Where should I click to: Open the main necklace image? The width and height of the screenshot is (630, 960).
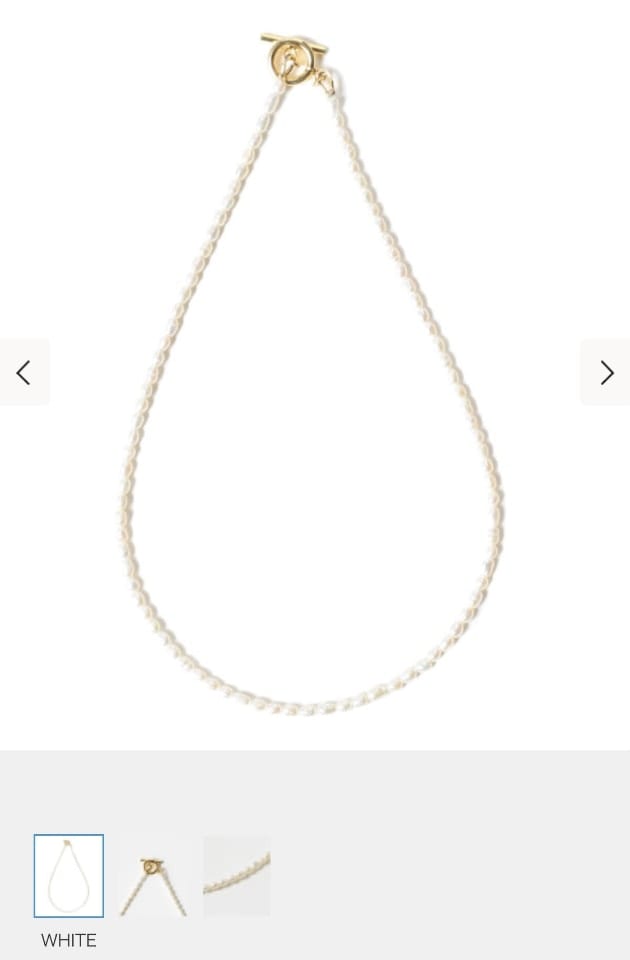tap(315, 380)
